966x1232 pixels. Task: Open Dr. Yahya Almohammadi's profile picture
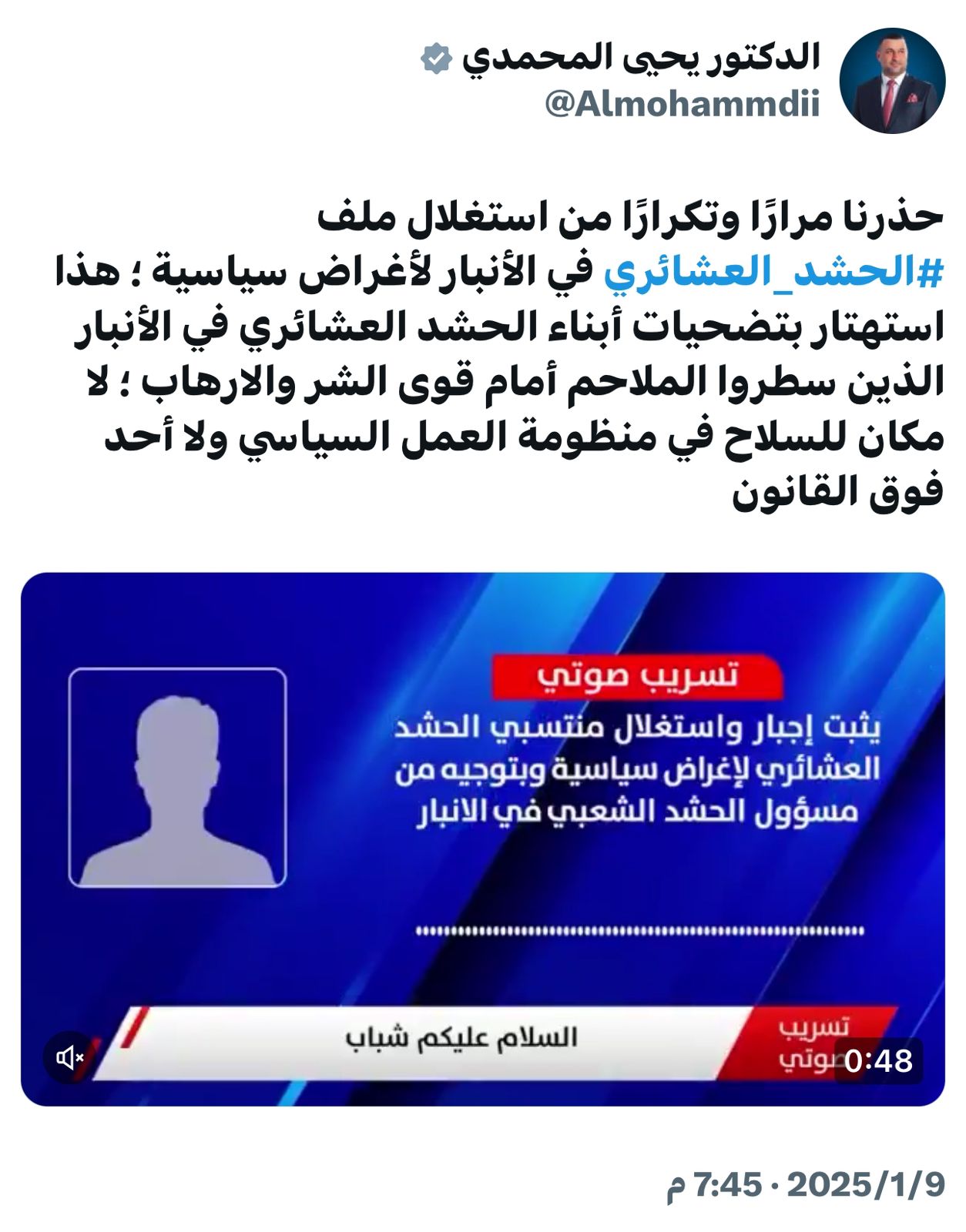[892, 81]
